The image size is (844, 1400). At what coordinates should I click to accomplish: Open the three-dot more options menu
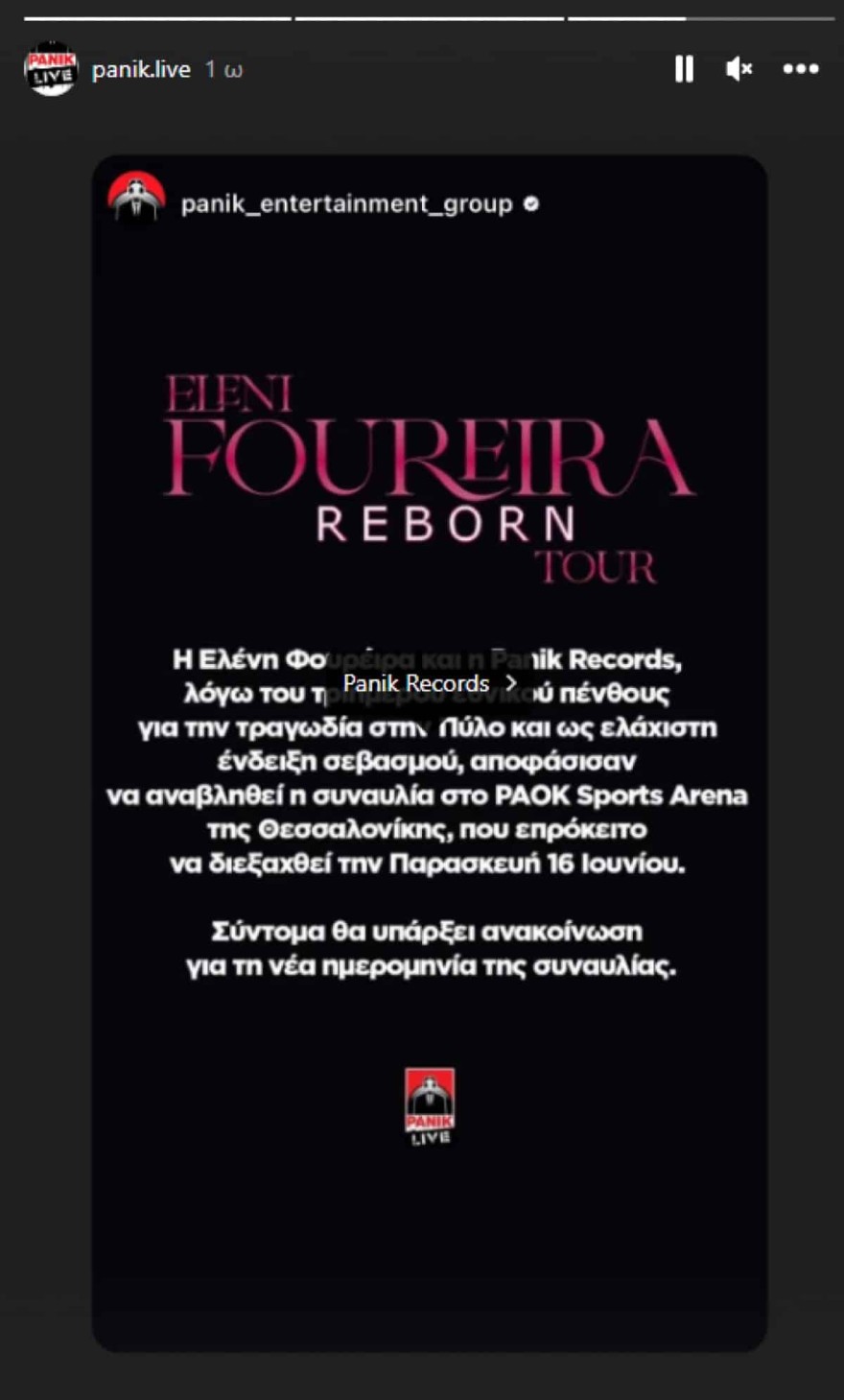pyautogui.click(x=801, y=69)
